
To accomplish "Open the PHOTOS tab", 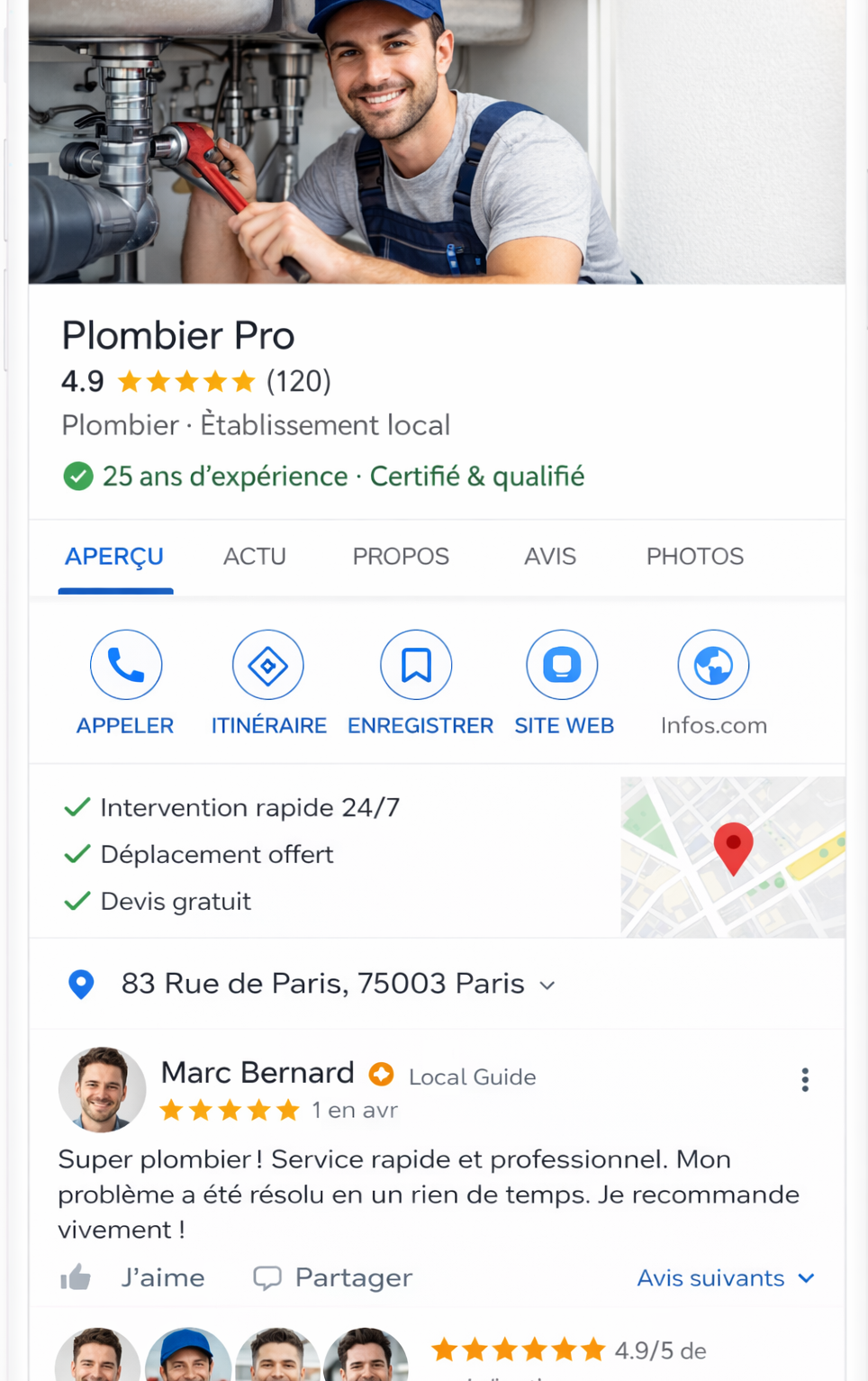I will pos(694,557).
